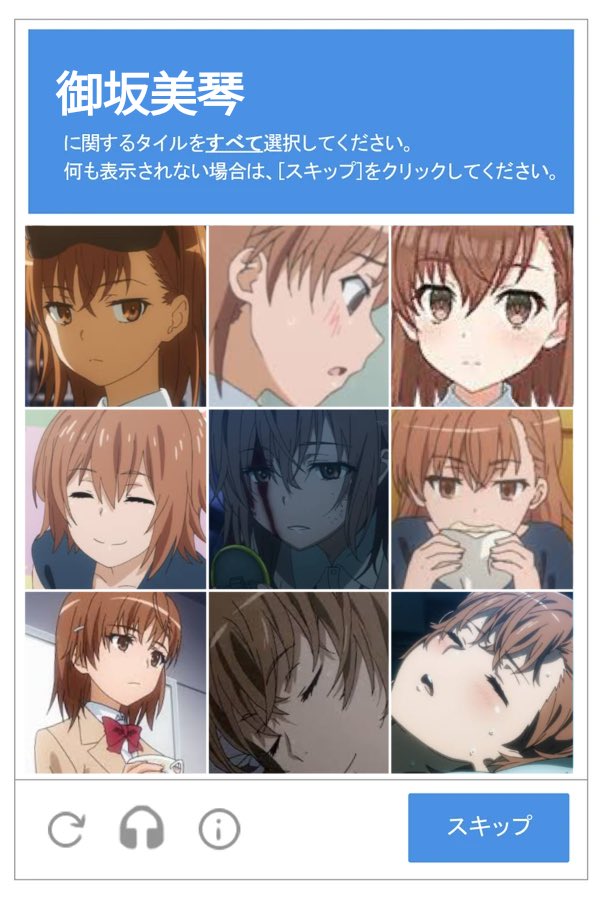Select the tile with goggles on head
The width and height of the screenshot is (600, 899).
[116, 316]
